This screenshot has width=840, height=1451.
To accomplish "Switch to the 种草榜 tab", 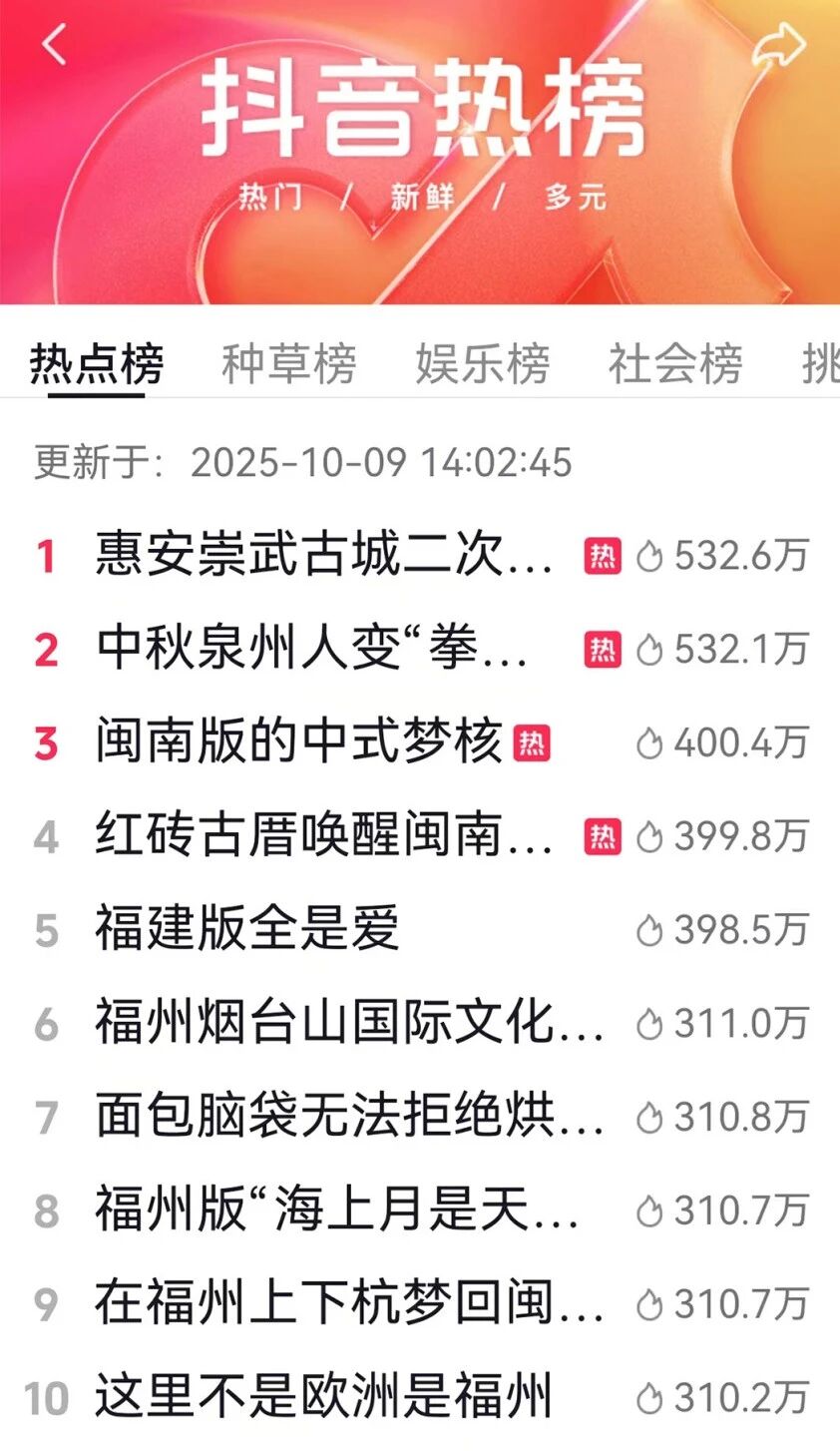I will point(288,363).
